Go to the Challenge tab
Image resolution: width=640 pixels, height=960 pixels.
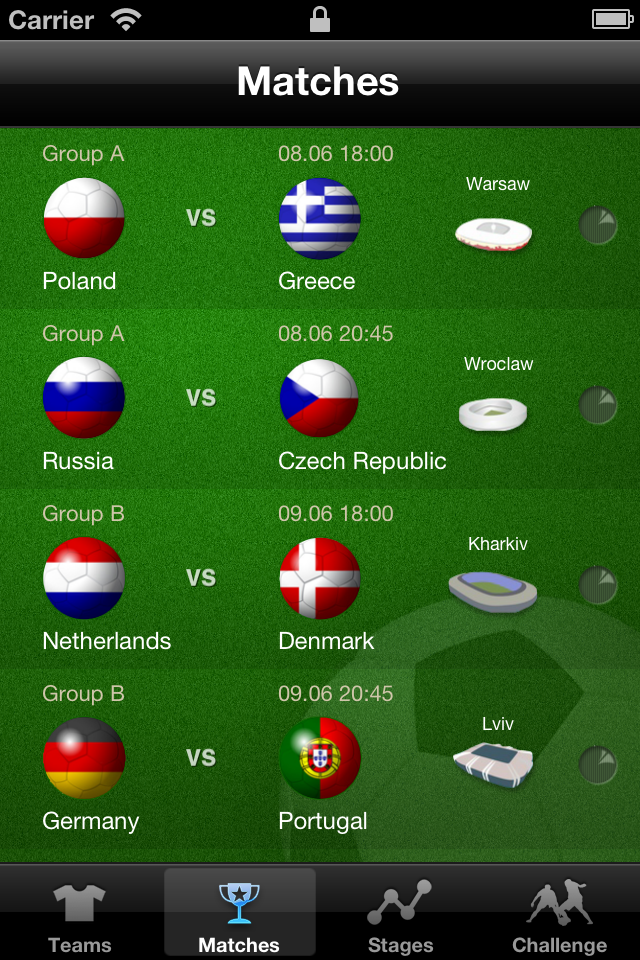[x=560, y=914]
